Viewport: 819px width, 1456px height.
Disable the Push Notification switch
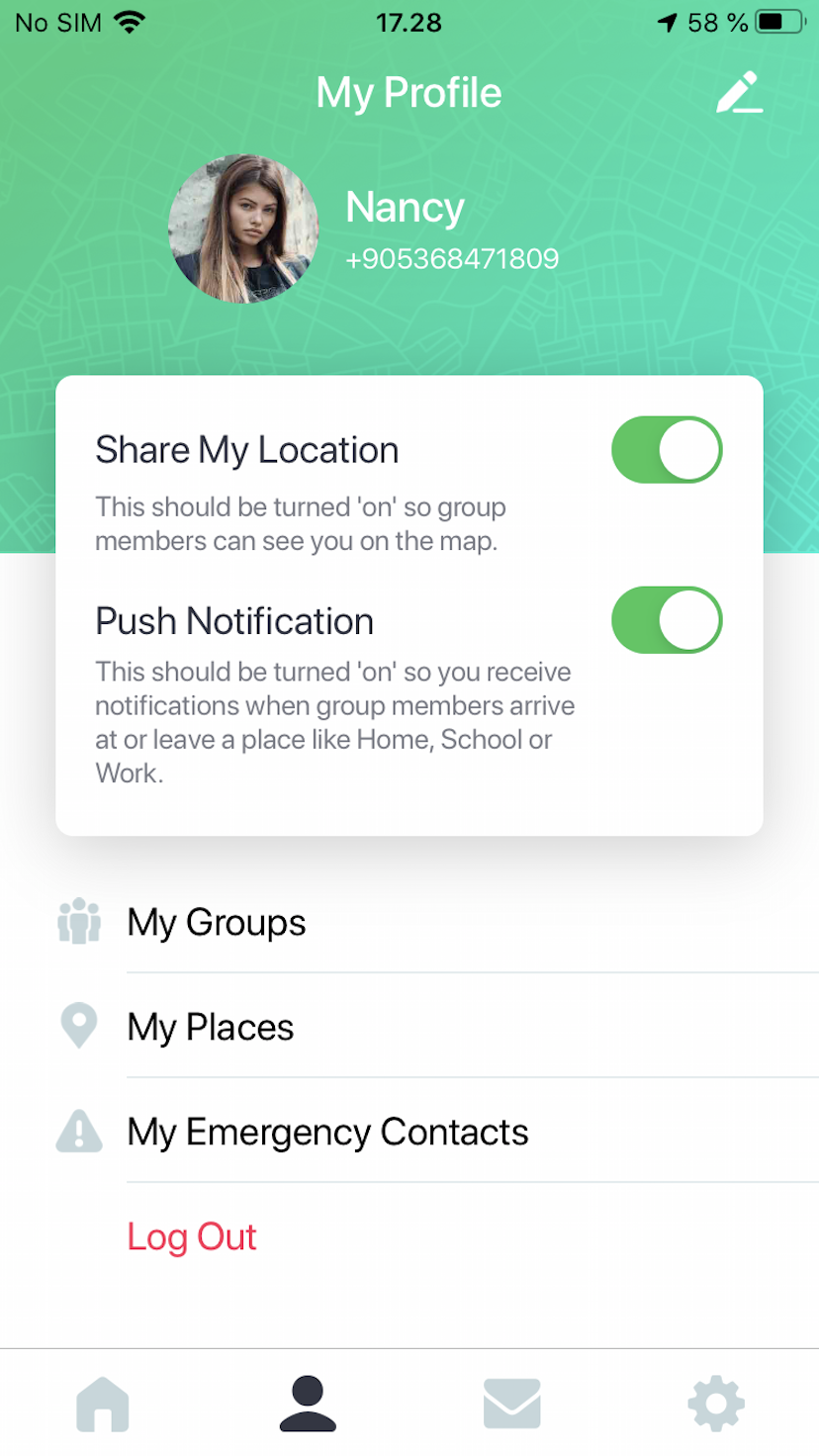click(667, 620)
